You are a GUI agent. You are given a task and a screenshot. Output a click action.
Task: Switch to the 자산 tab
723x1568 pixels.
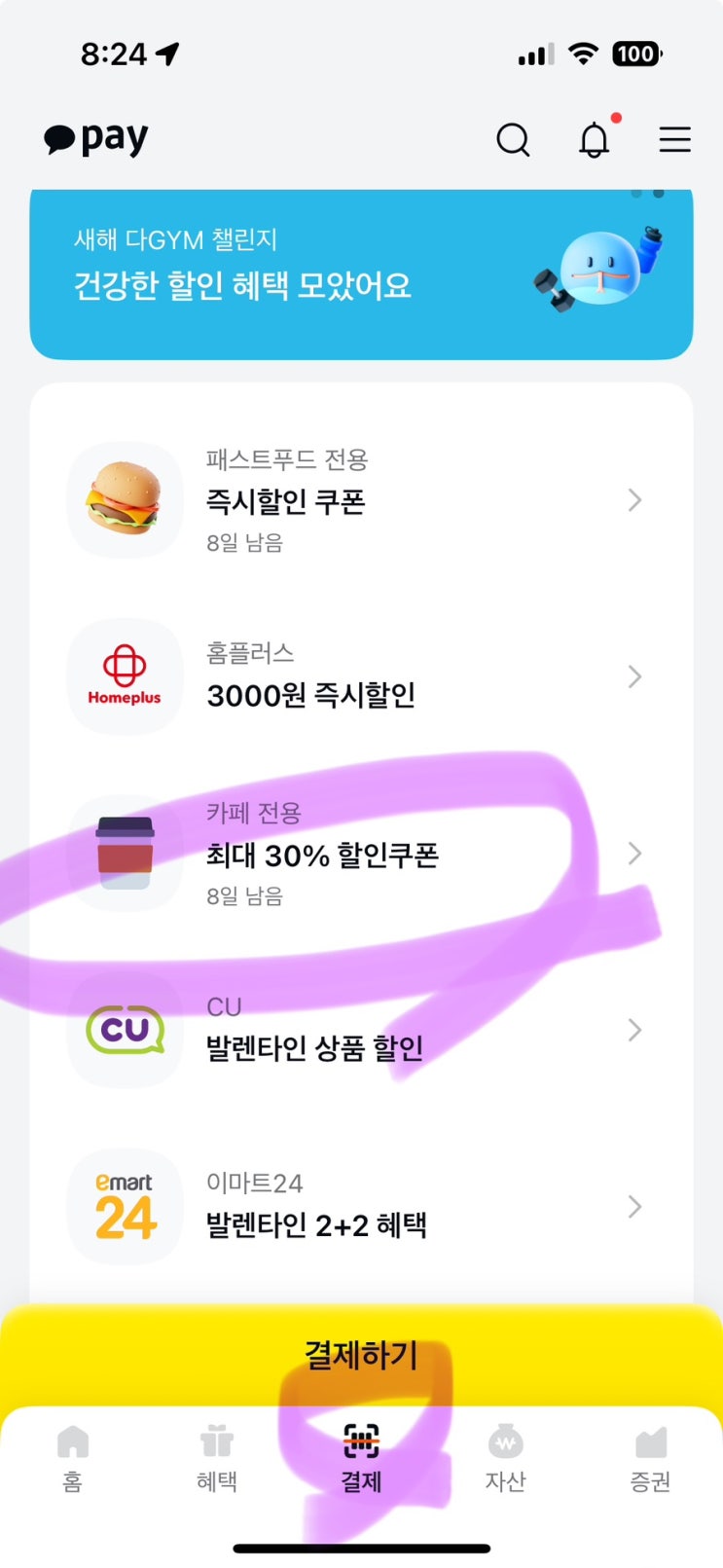tap(505, 1457)
